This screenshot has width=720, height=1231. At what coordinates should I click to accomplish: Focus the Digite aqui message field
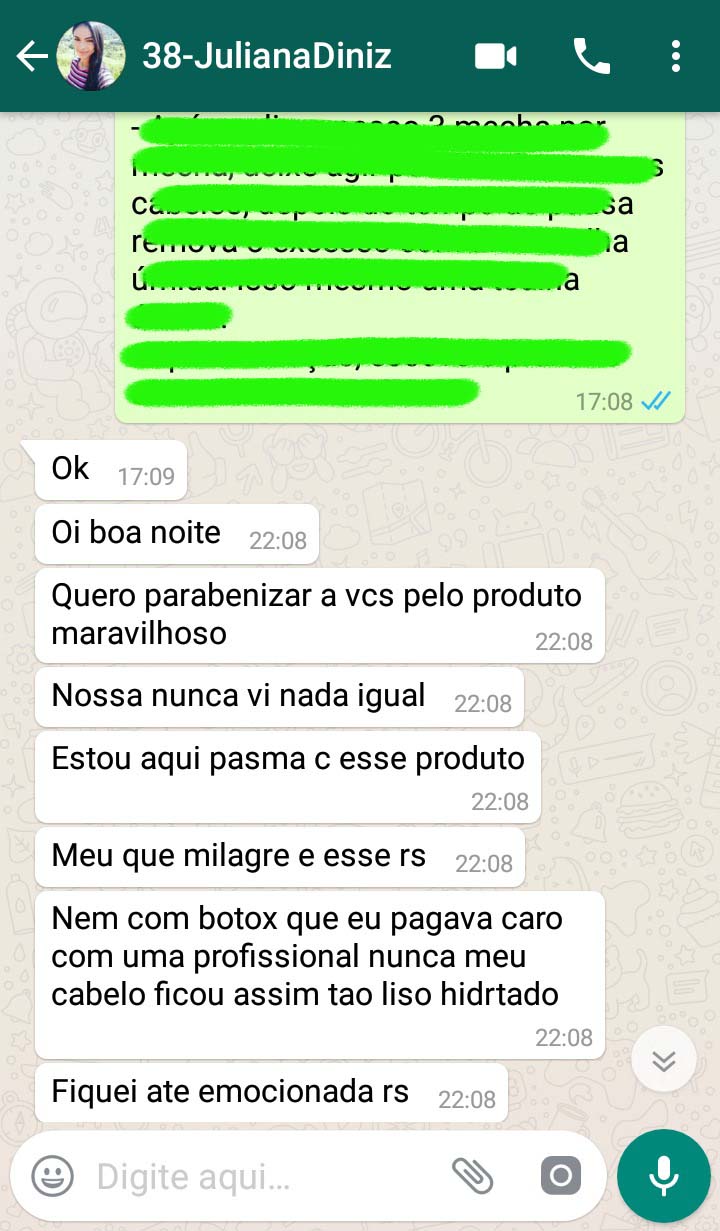pos(260,1177)
